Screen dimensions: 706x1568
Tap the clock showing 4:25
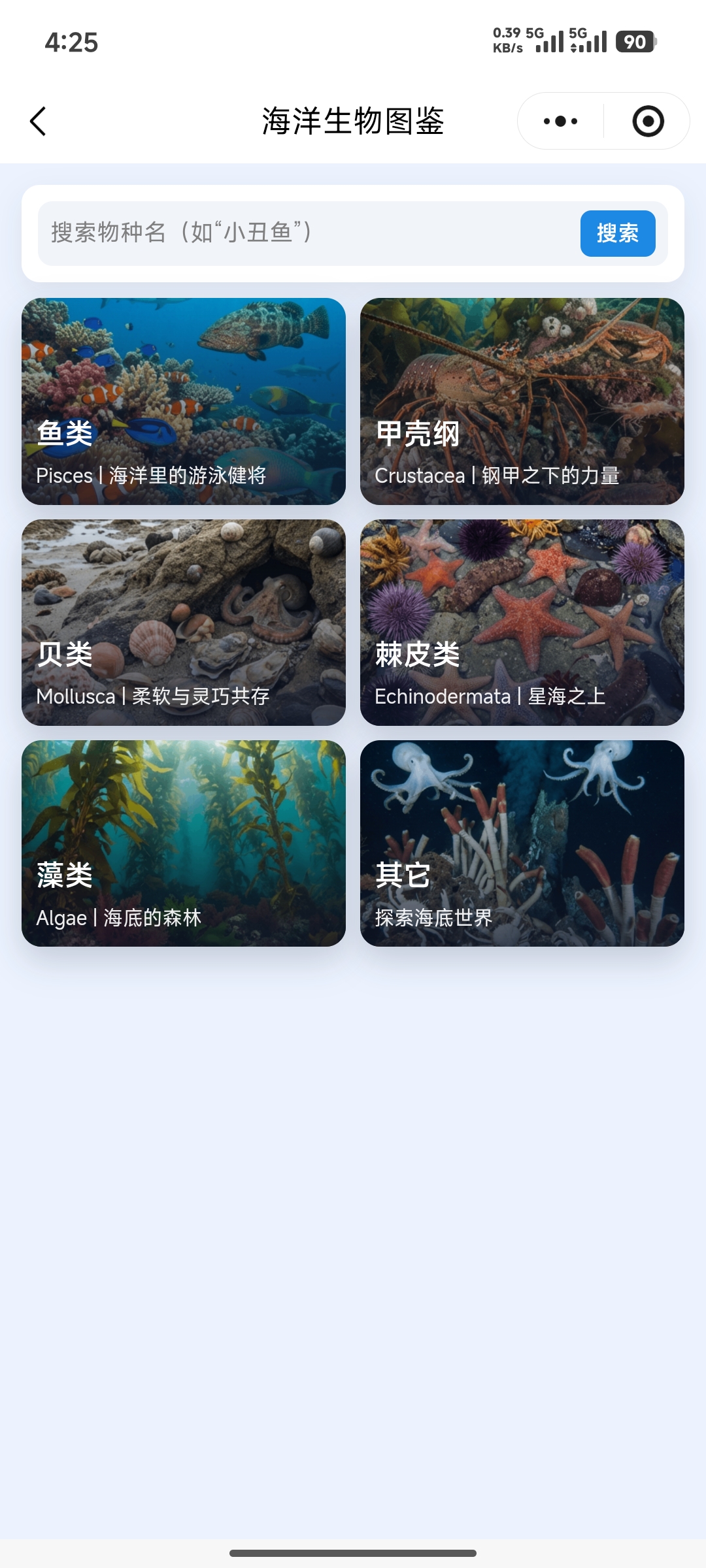tap(74, 43)
